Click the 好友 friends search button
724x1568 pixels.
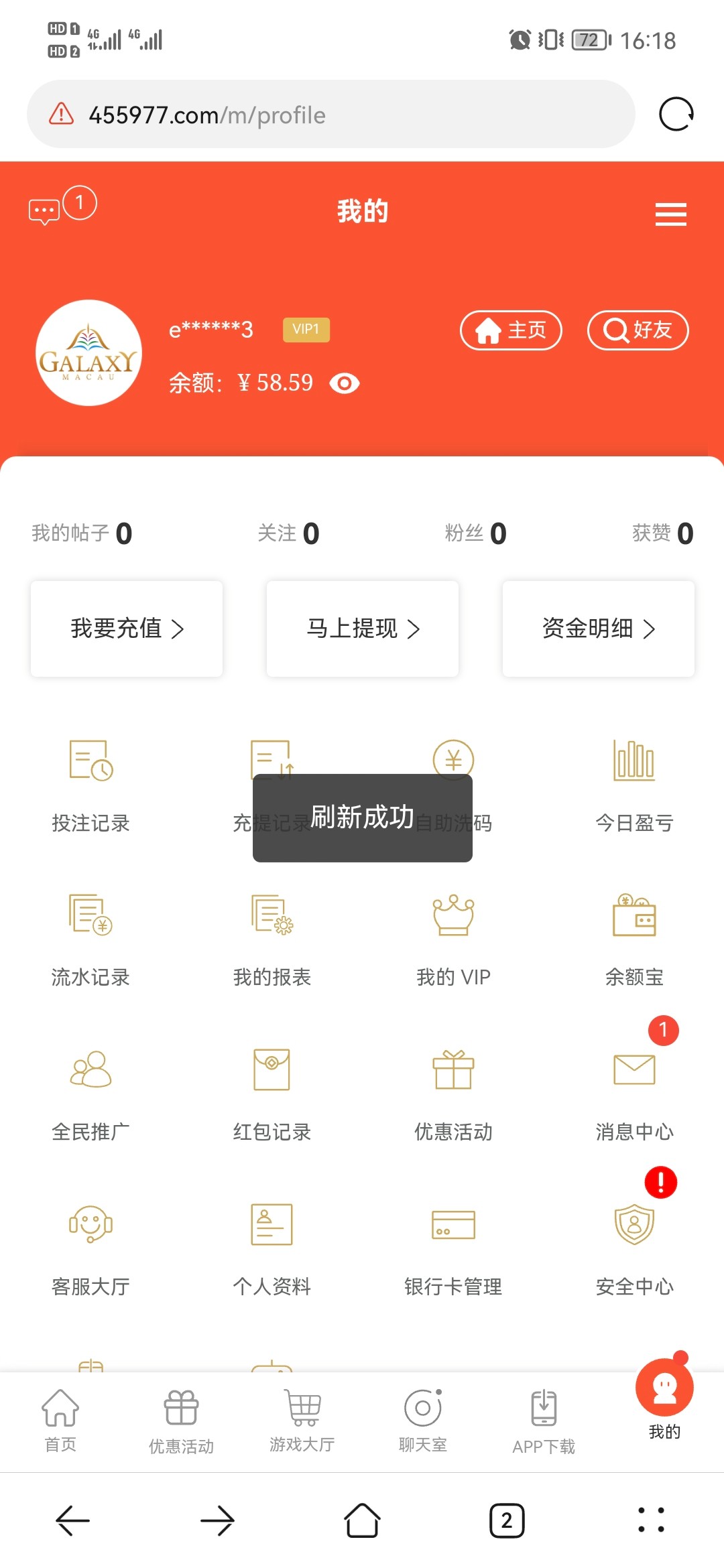637,330
